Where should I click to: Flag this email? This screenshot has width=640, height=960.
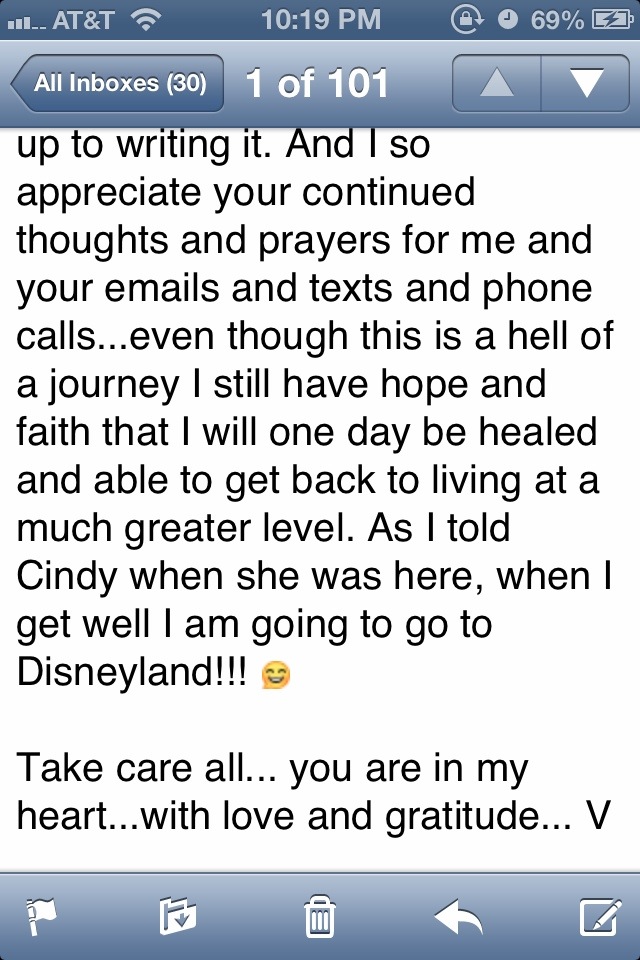43,915
